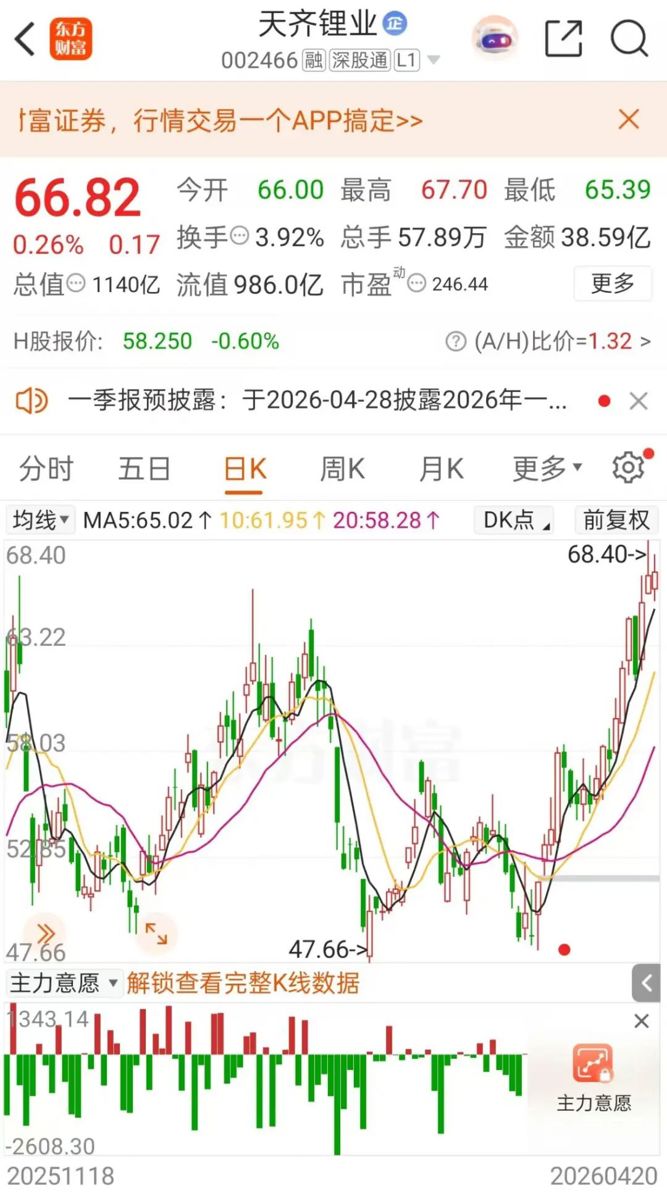
Task: Share this stock page
Action: (563, 38)
